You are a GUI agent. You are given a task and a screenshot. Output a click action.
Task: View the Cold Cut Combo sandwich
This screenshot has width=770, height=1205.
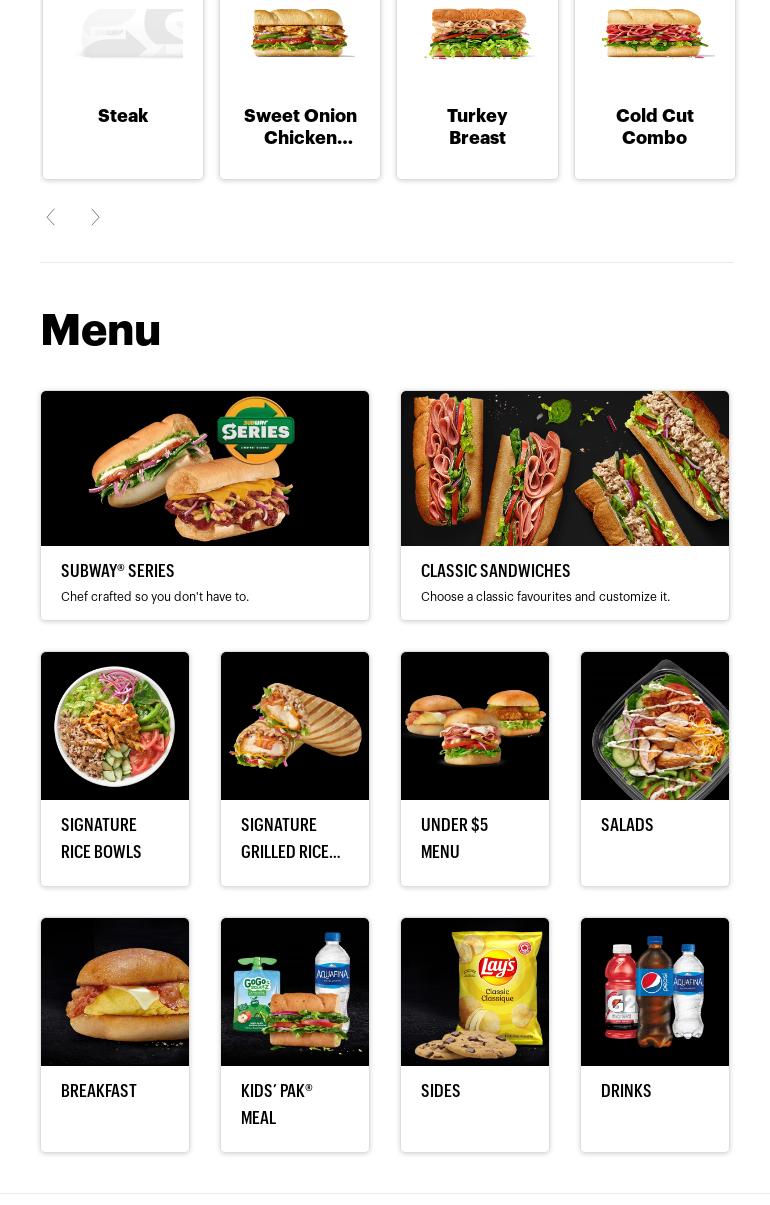pos(654,90)
